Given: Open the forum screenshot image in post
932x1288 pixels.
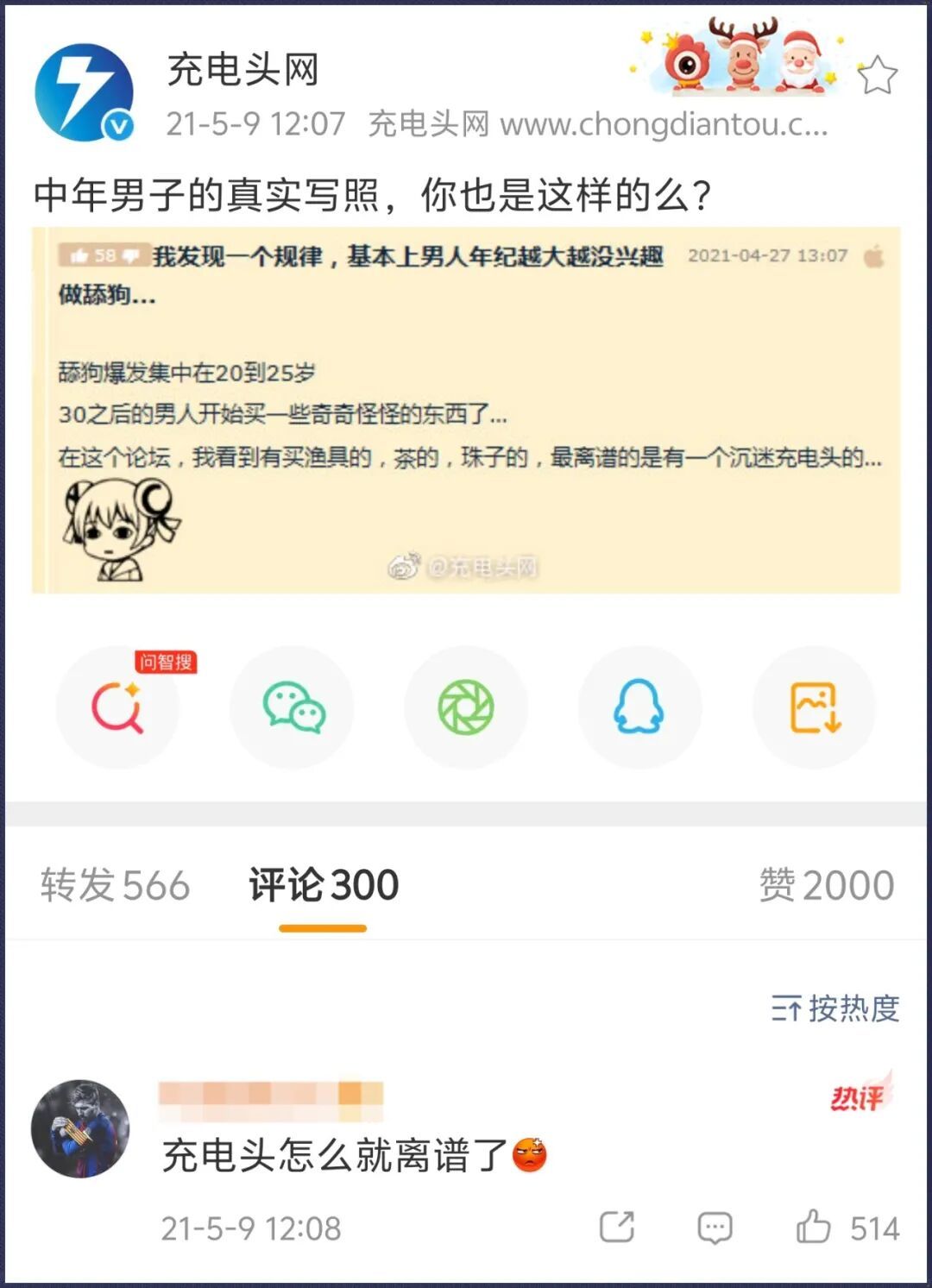Looking at the screenshot, I should coord(466,410).
